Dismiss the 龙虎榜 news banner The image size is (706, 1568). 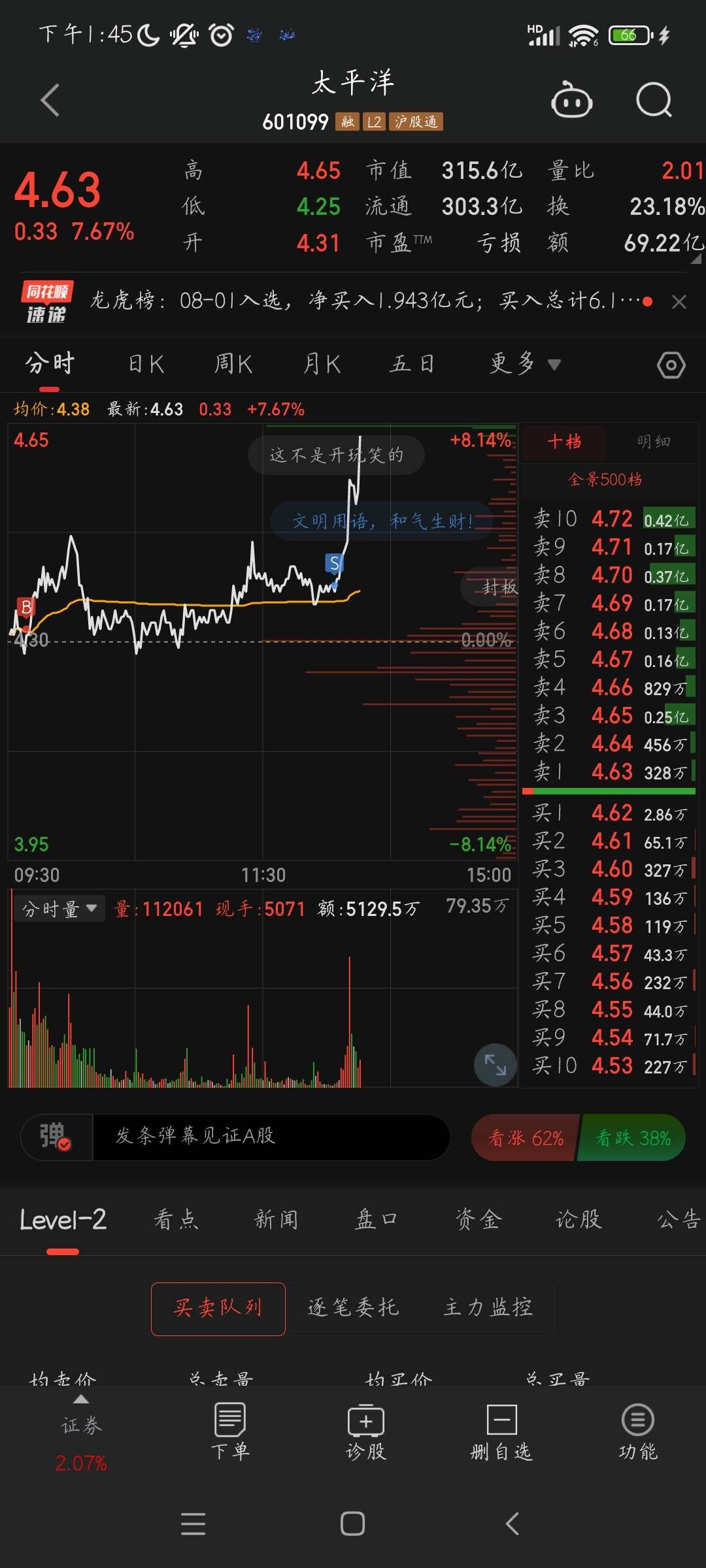click(x=679, y=302)
